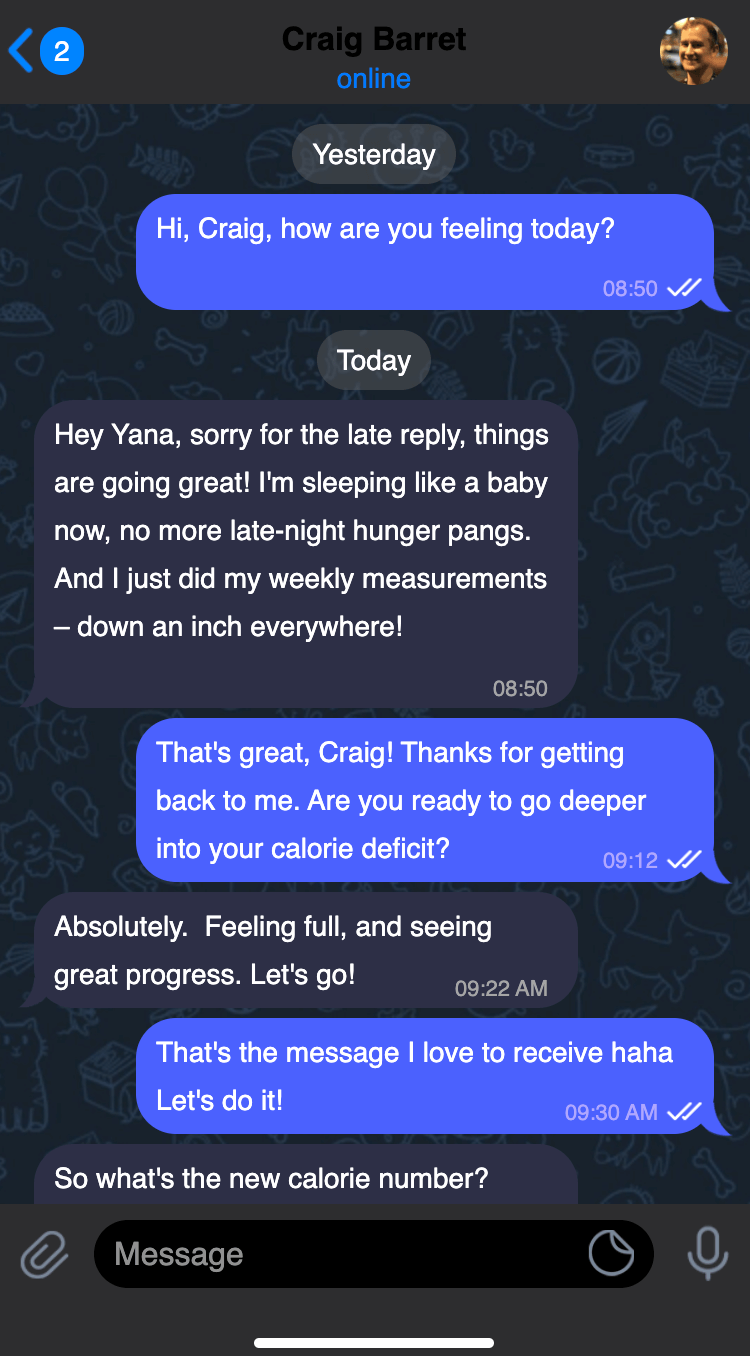The height and width of the screenshot is (1356, 750).
Task: Select the 'Yesterday' date separator
Action: [x=374, y=154]
